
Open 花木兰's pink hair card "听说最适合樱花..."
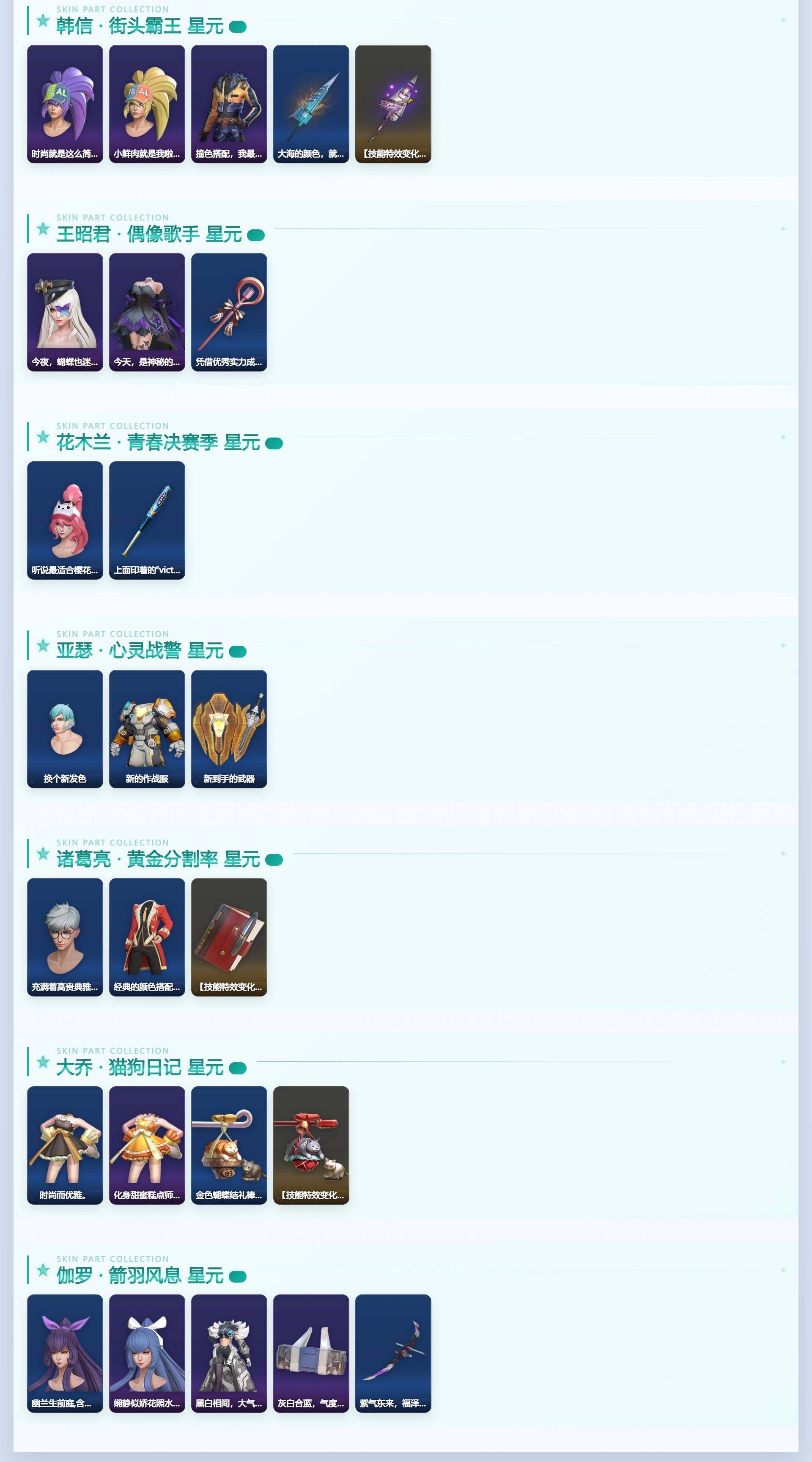(x=65, y=520)
